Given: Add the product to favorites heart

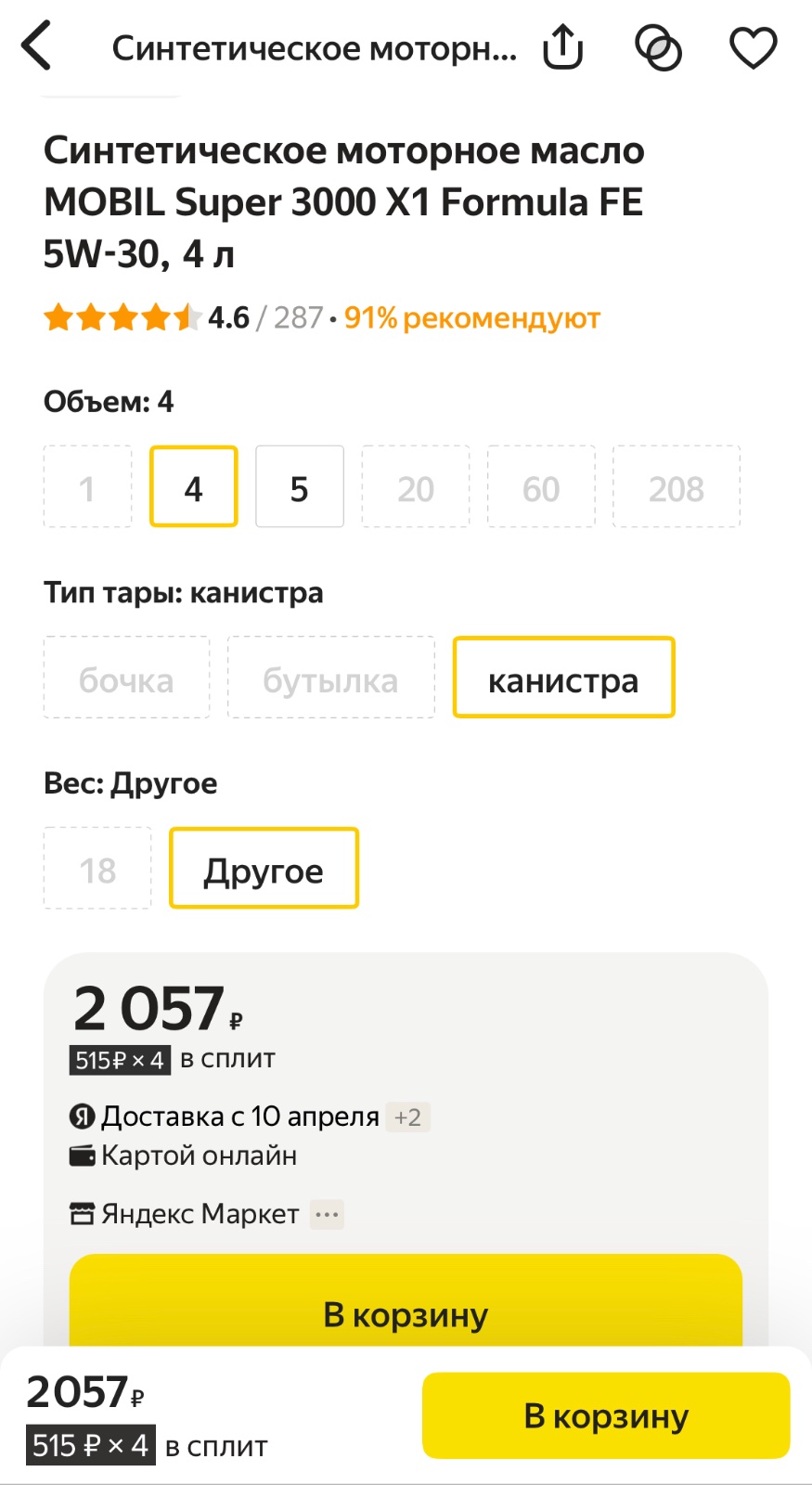Looking at the screenshot, I should (753, 48).
